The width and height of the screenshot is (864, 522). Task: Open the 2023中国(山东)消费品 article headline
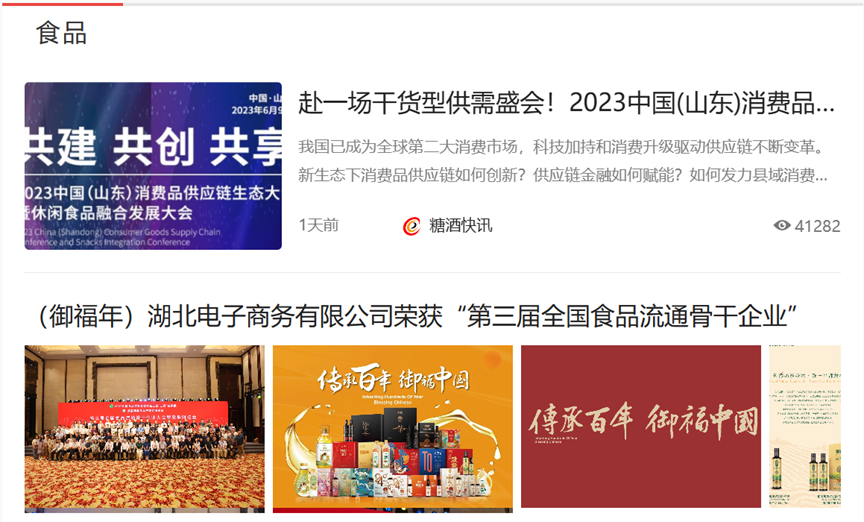pos(566,102)
